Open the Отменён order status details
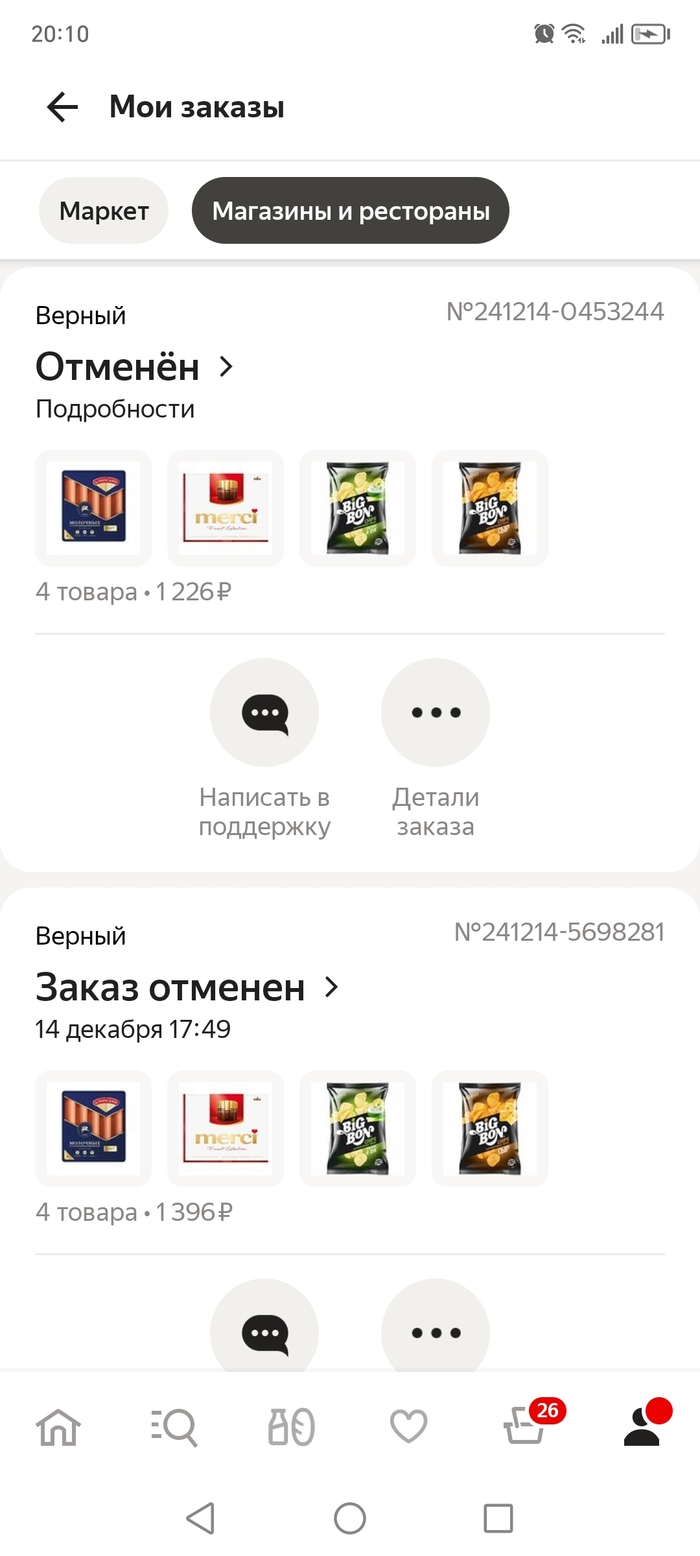 pyautogui.click(x=134, y=367)
